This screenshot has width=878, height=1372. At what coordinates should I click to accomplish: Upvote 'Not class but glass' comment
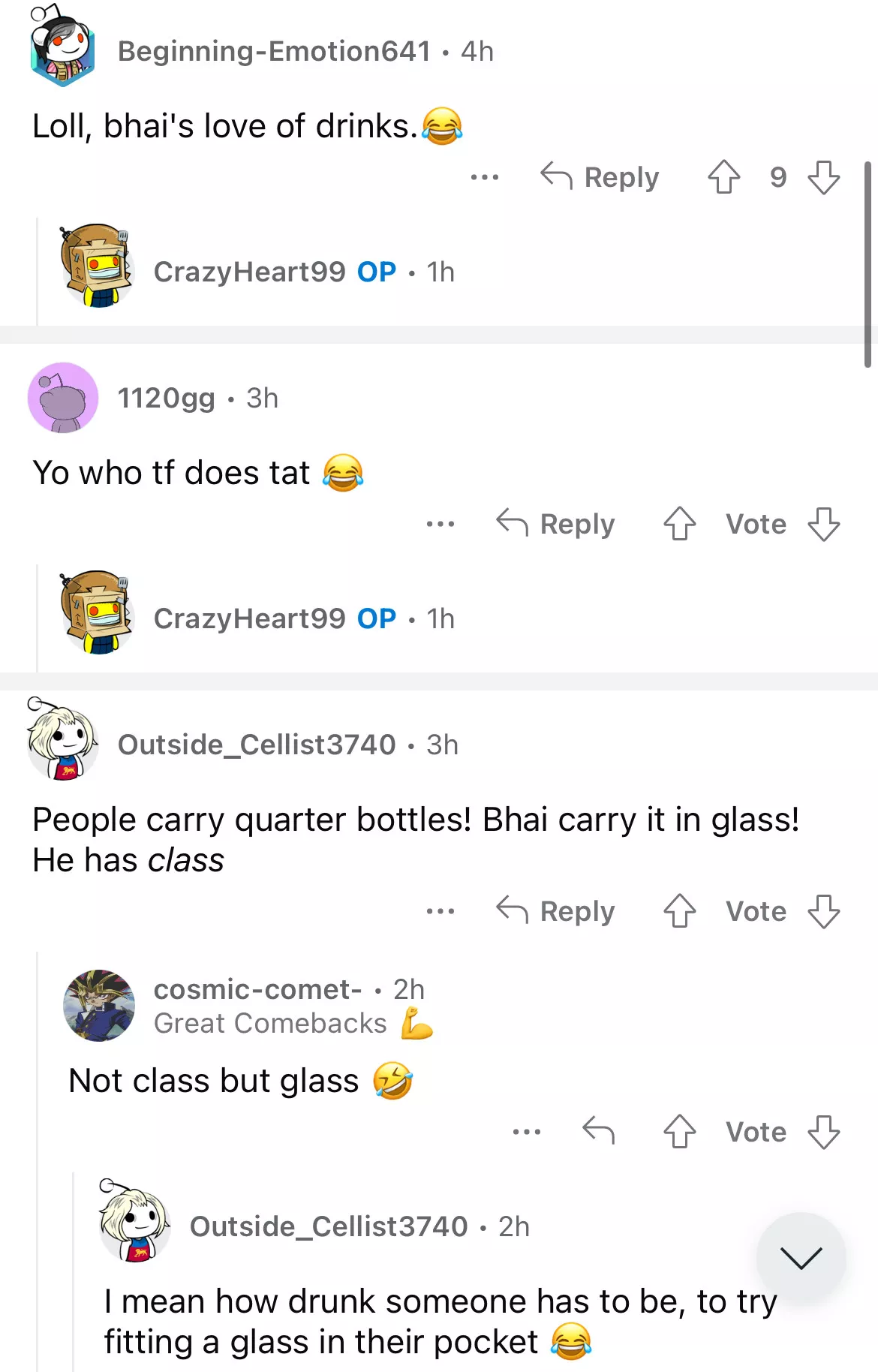(679, 1131)
